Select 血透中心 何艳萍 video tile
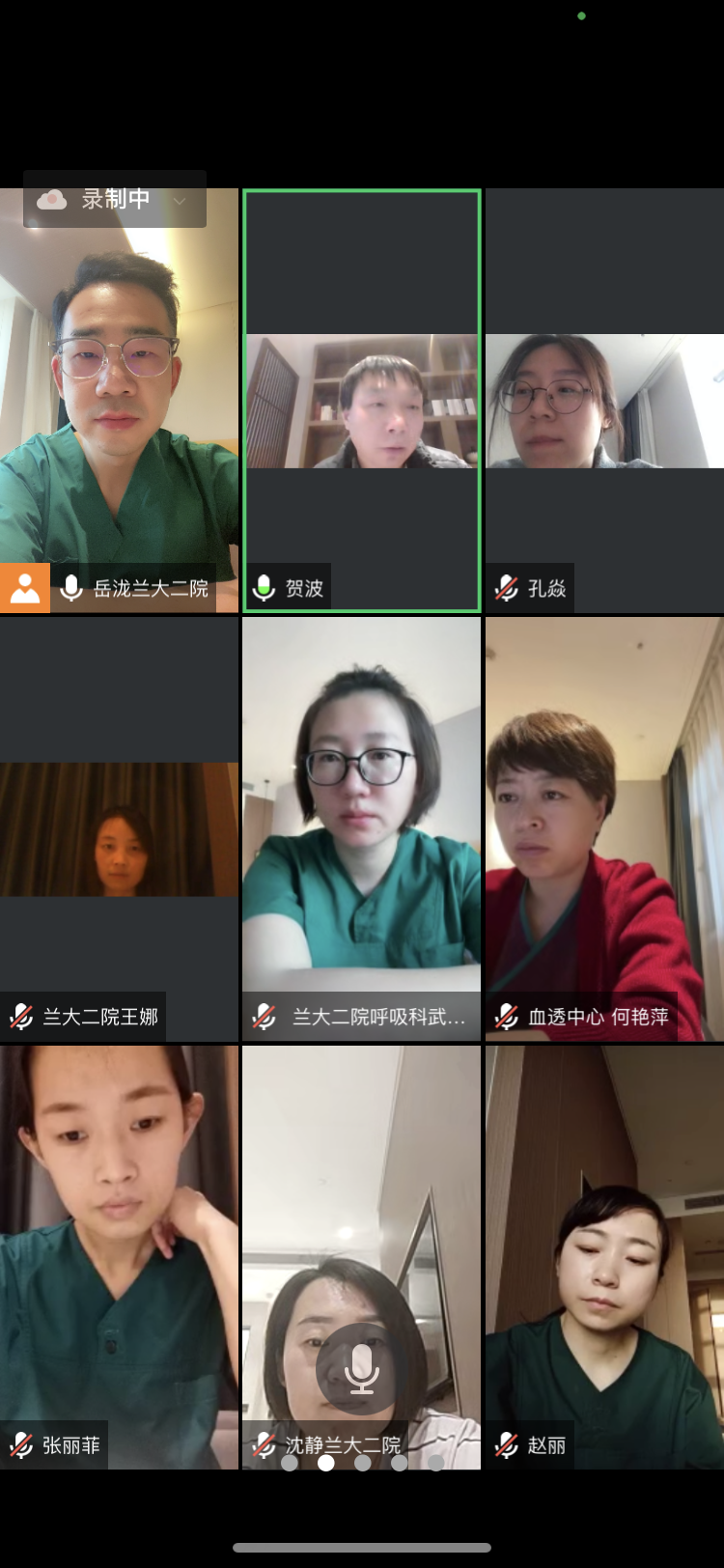 tap(604, 830)
